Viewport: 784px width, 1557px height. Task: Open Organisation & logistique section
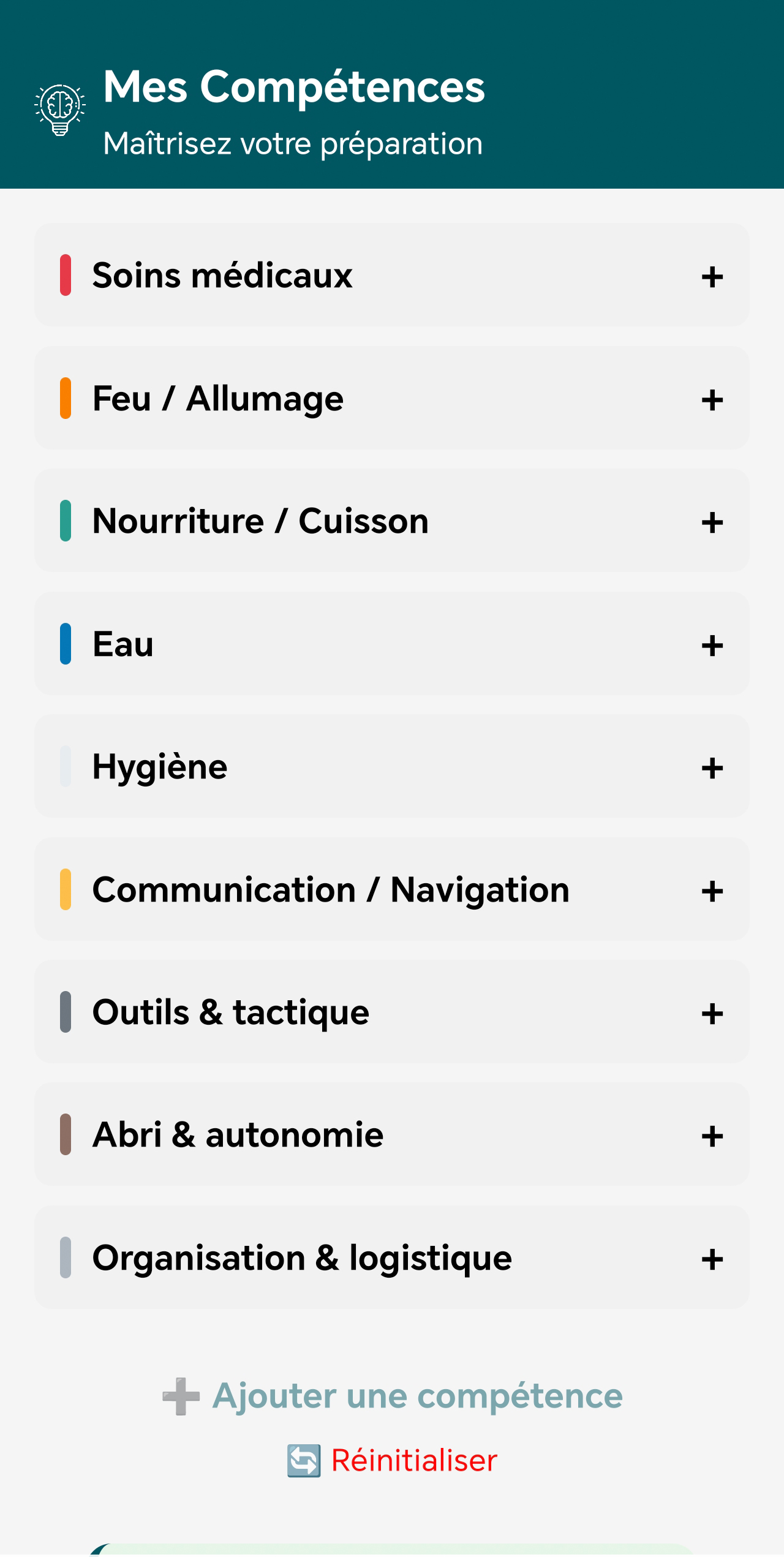click(x=392, y=1257)
